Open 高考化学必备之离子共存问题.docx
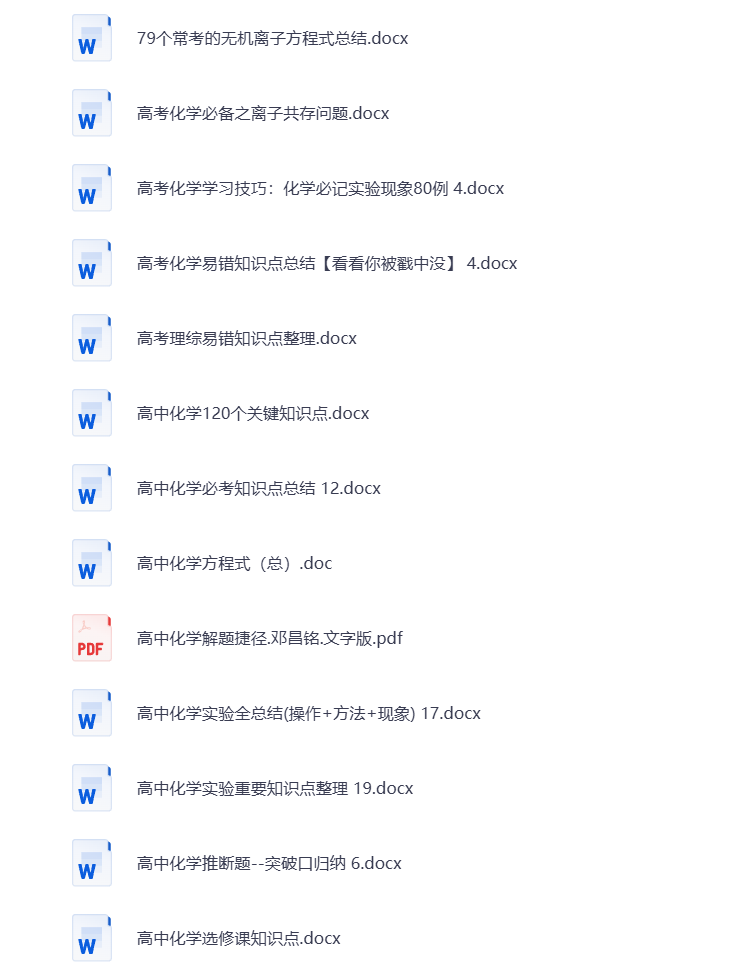Screen dimensions: 736x968 pos(261,113)
